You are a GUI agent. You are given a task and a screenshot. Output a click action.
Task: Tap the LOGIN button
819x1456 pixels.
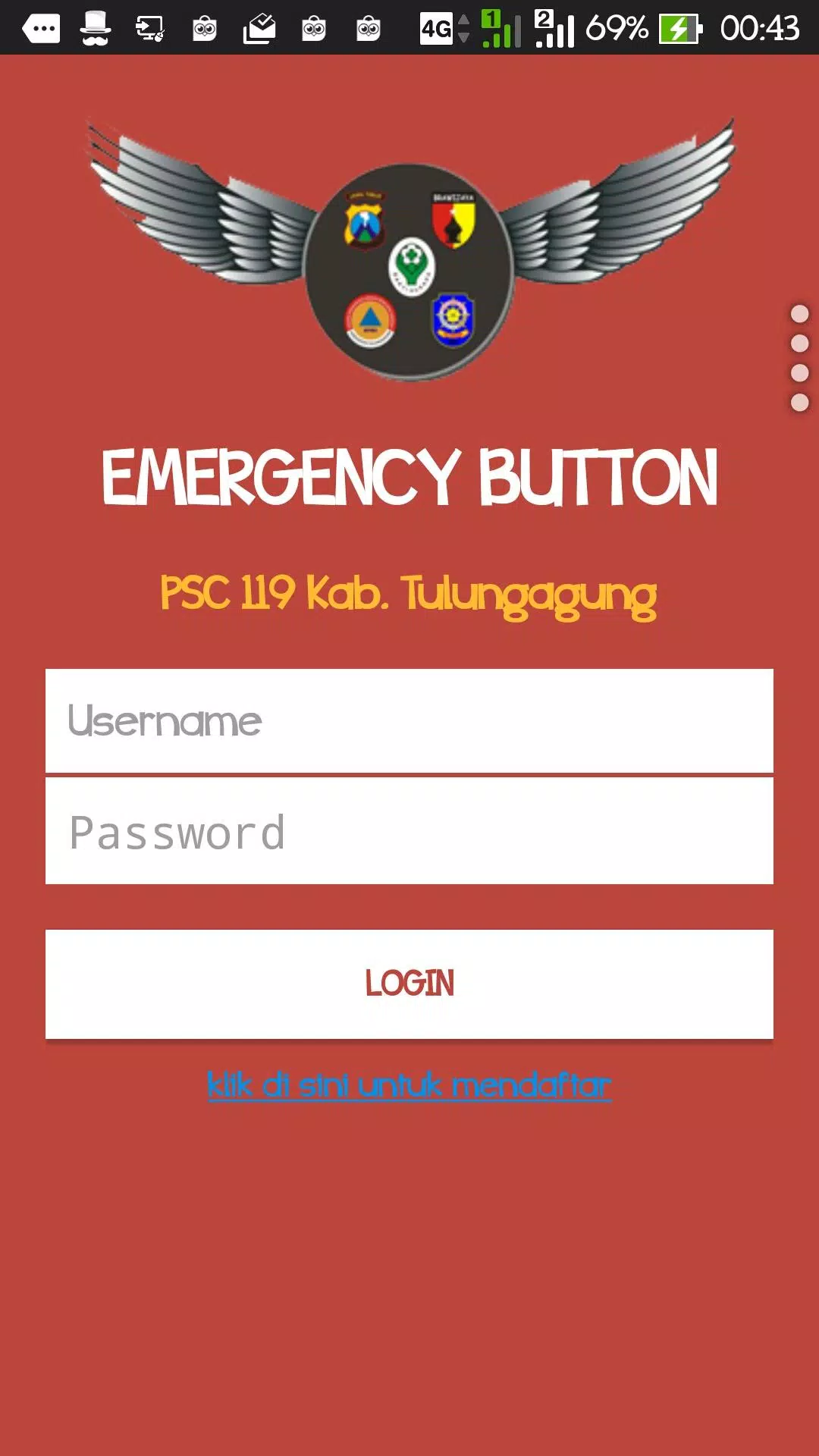pos(409,984)
